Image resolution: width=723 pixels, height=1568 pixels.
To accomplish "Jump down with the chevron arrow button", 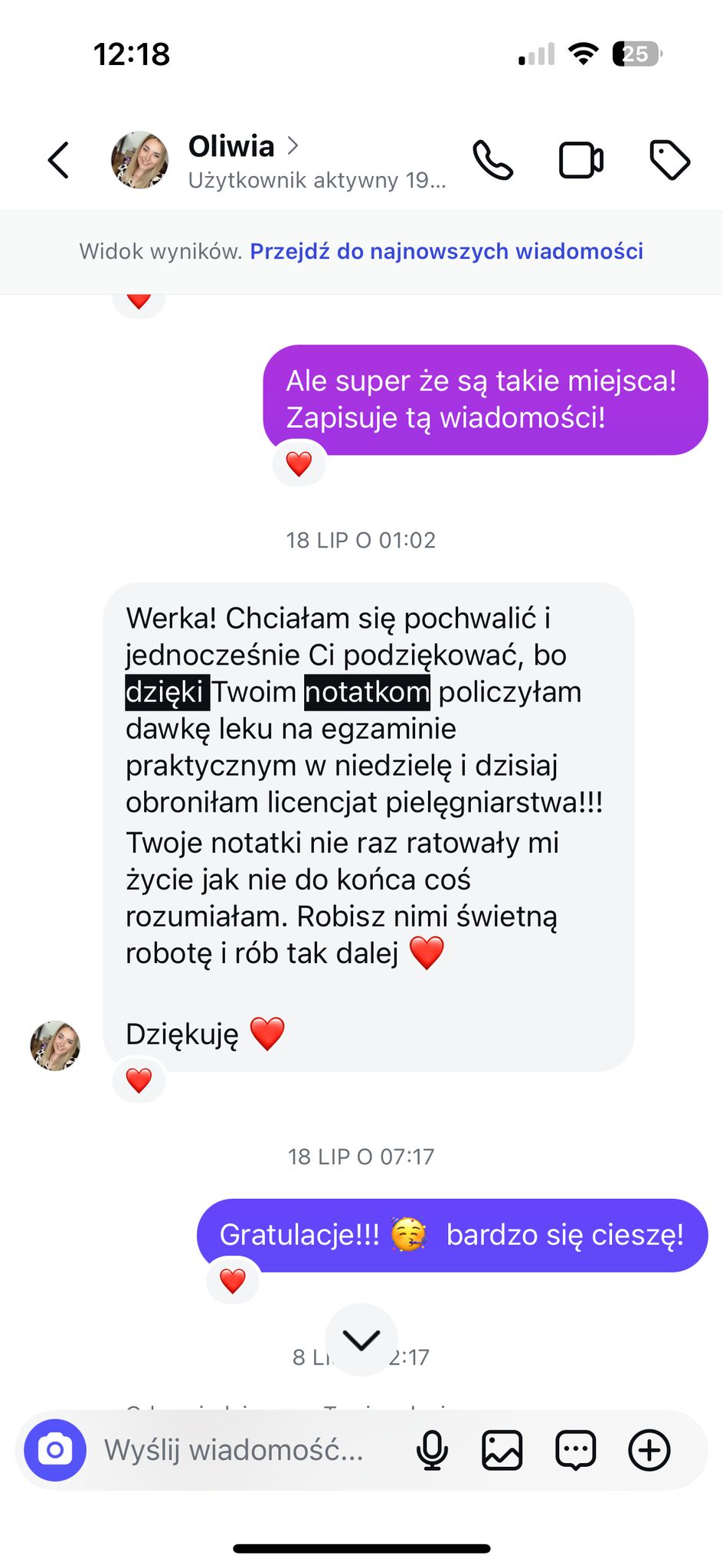I will (x=361, y=1339).
